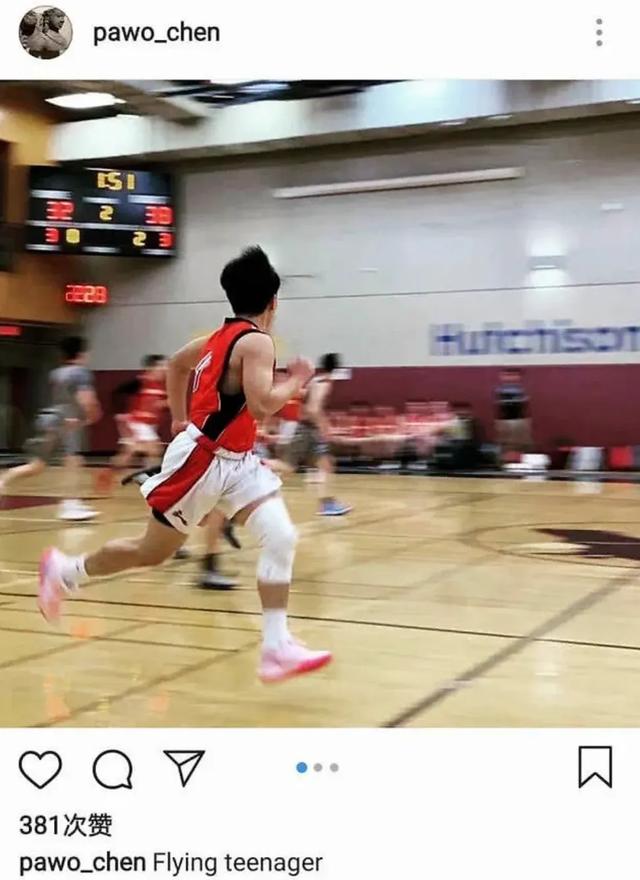Open comments with the speech bubble icon

coord(112,768)
